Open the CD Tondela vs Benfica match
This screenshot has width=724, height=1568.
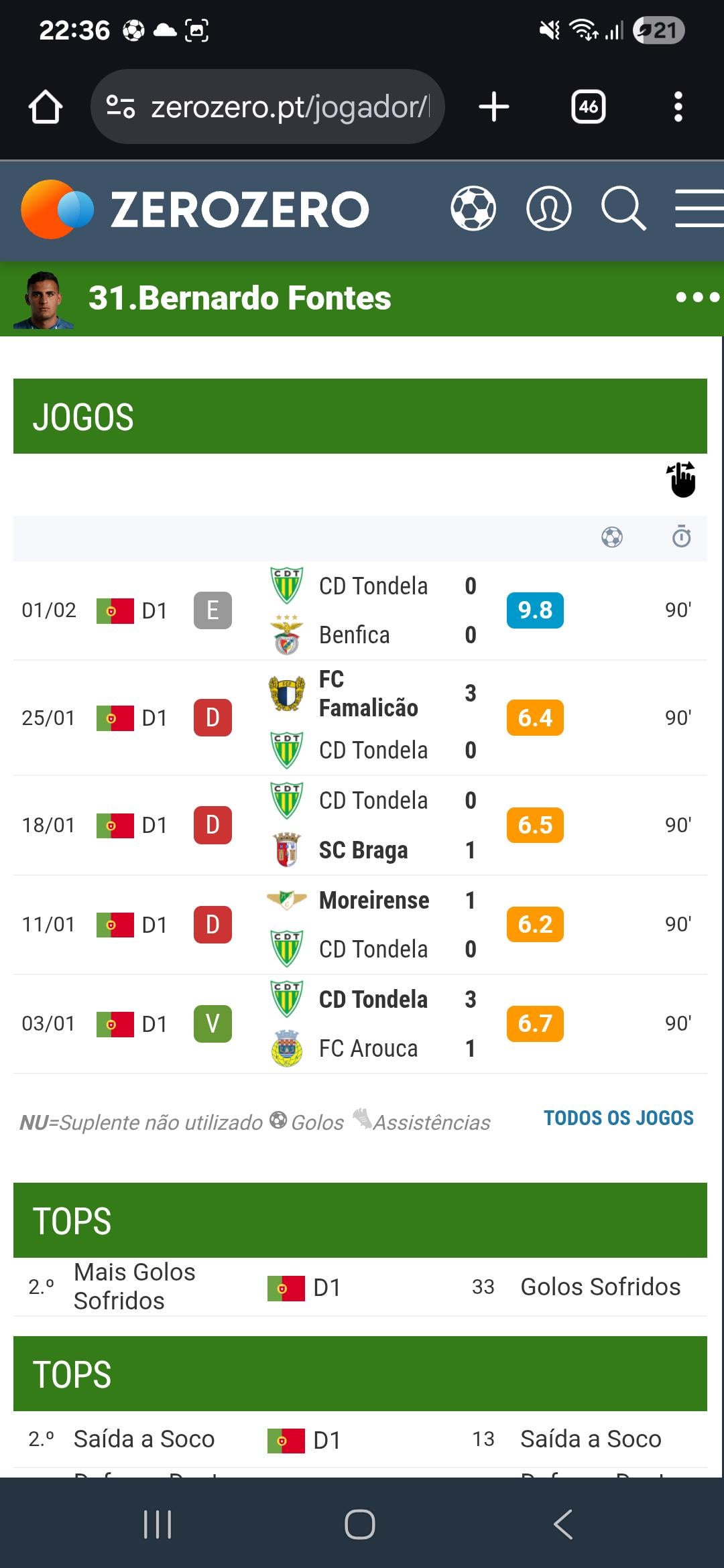373,610
